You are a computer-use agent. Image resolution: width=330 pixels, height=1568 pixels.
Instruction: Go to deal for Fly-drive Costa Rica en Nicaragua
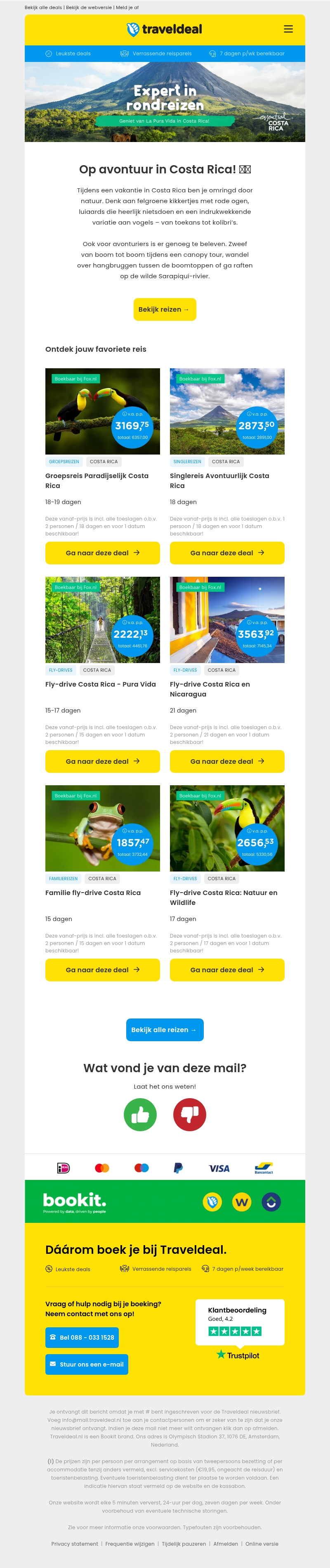point(227,761)
